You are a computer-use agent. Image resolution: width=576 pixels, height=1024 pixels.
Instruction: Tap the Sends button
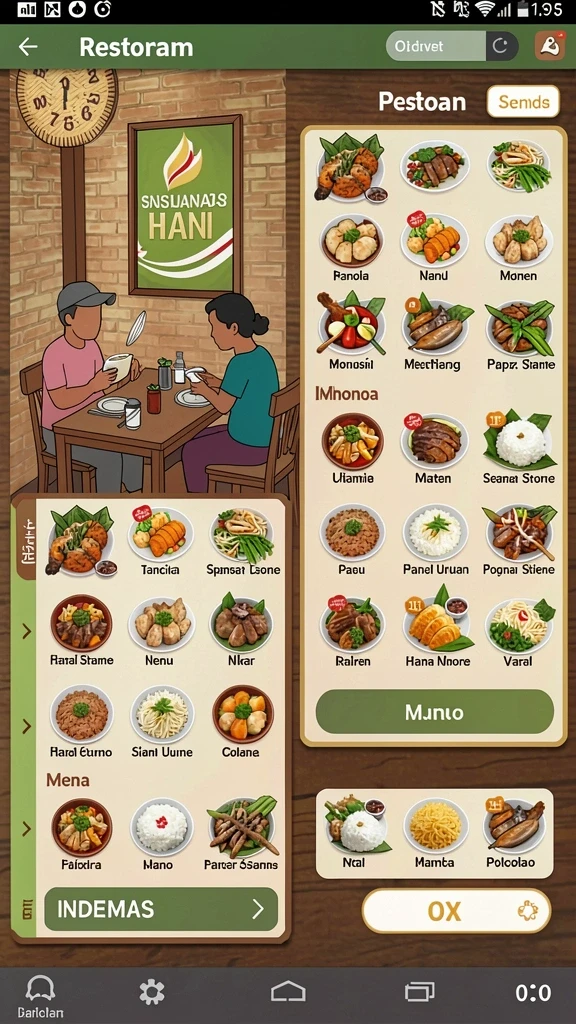tap(523, 102)
